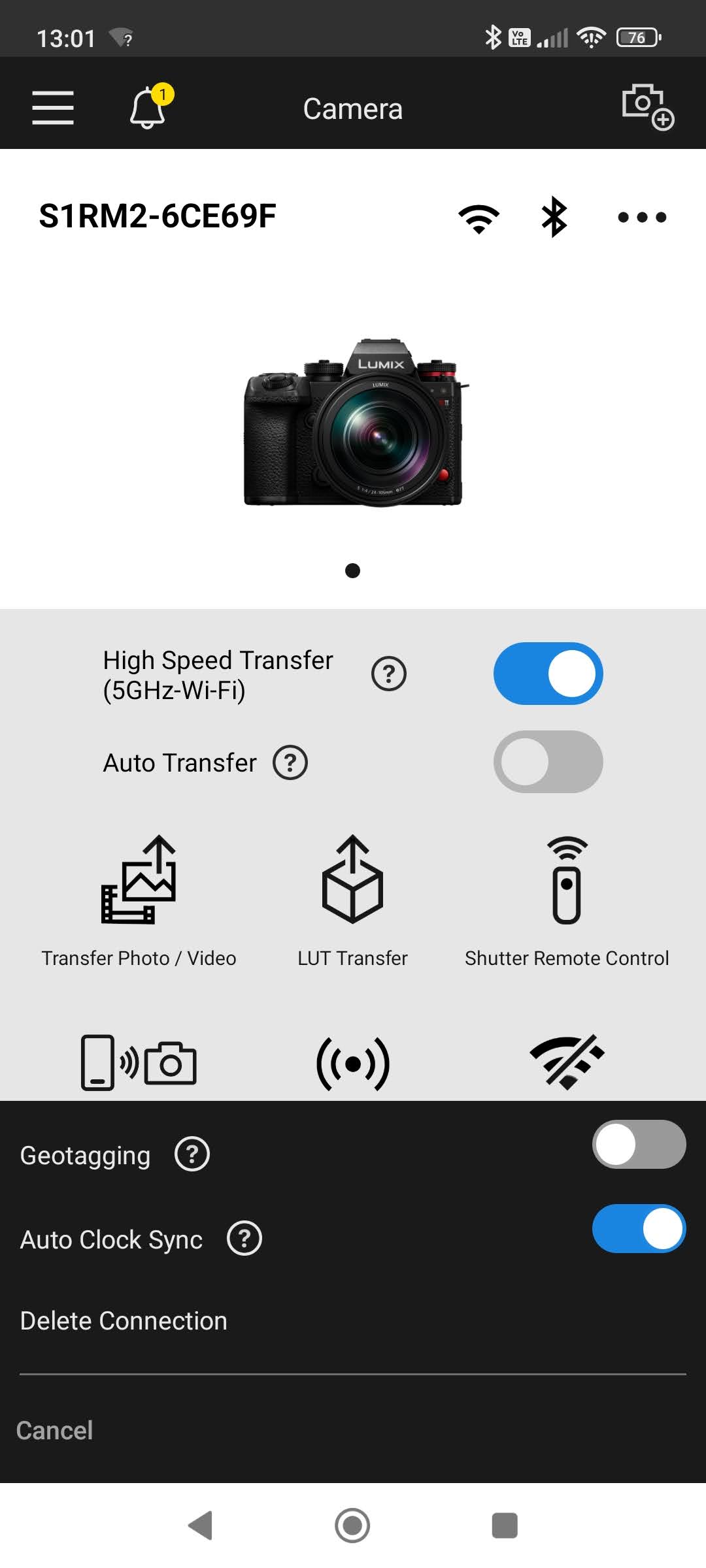Show help for Auto Transfer

pos(290,762)
